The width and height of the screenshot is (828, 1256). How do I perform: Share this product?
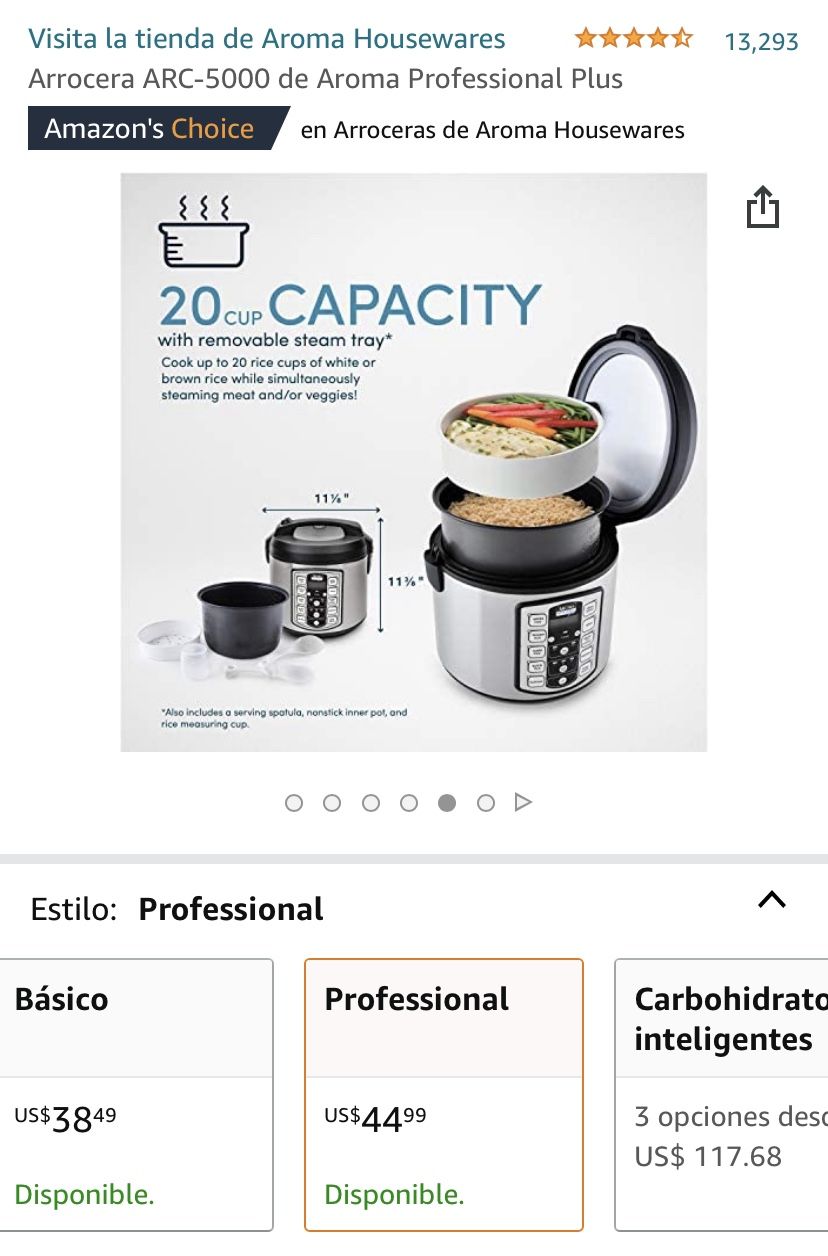tap(763, 208)
